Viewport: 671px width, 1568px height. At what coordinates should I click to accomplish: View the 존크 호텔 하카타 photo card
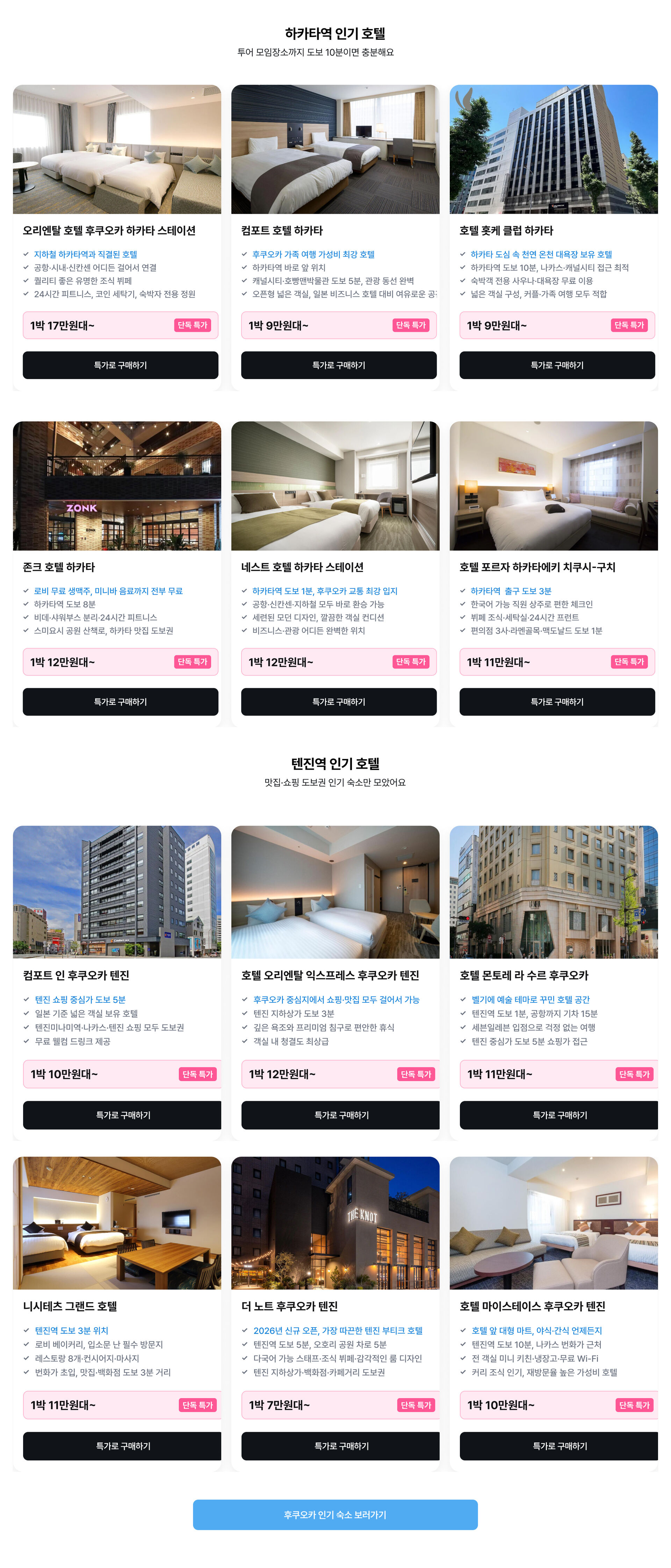coord(117,486)
